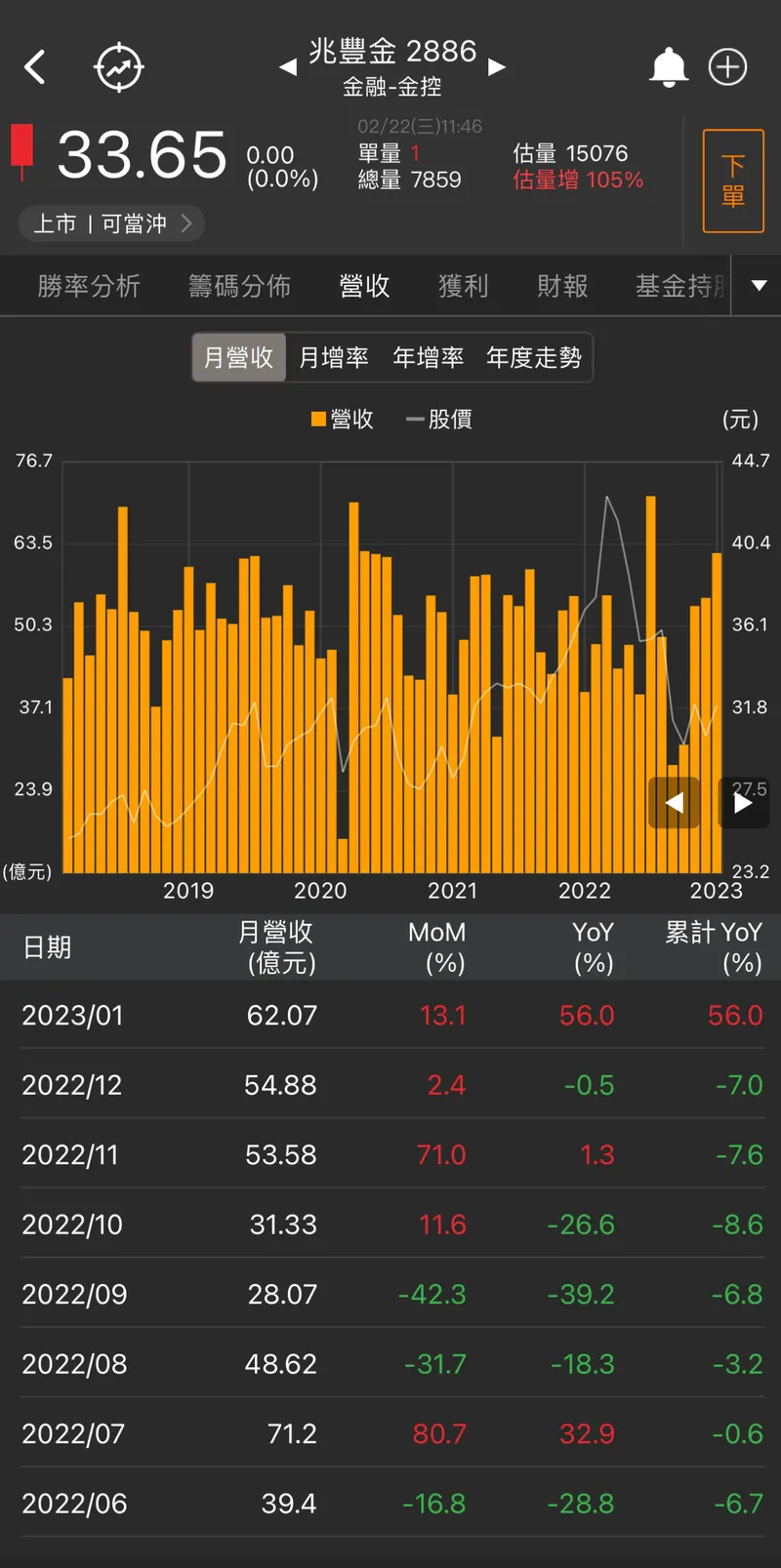
Task: Move chart forward with right arrow button
Action: pos(743,803)
